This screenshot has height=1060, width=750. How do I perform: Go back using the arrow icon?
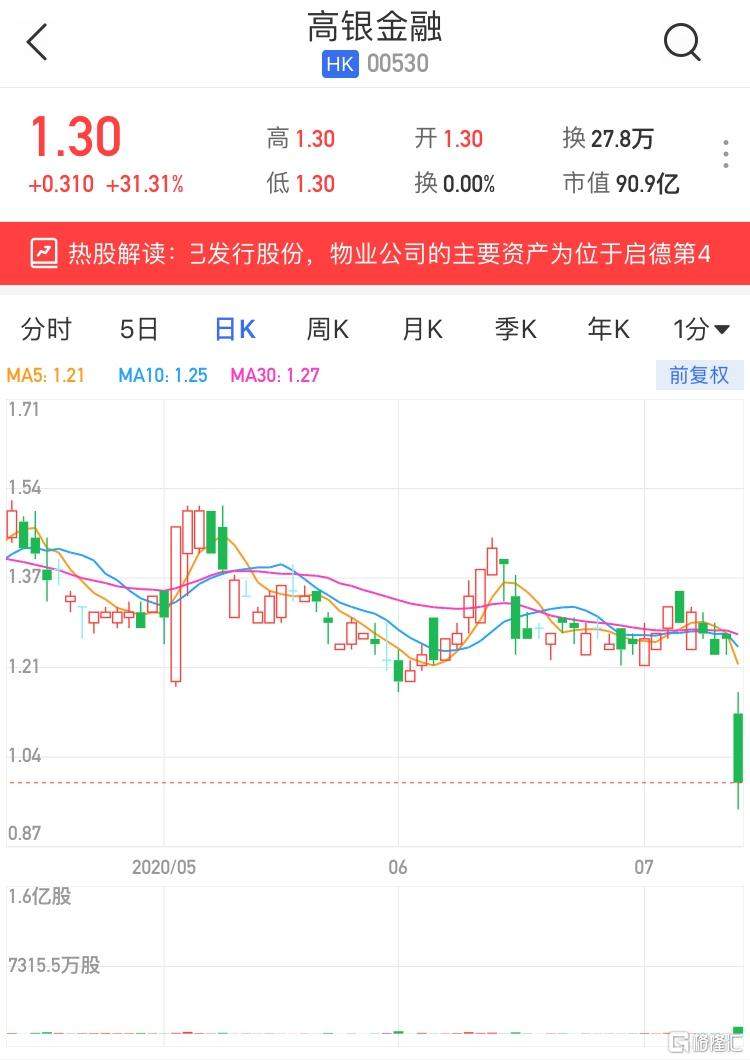pos(37,42)
